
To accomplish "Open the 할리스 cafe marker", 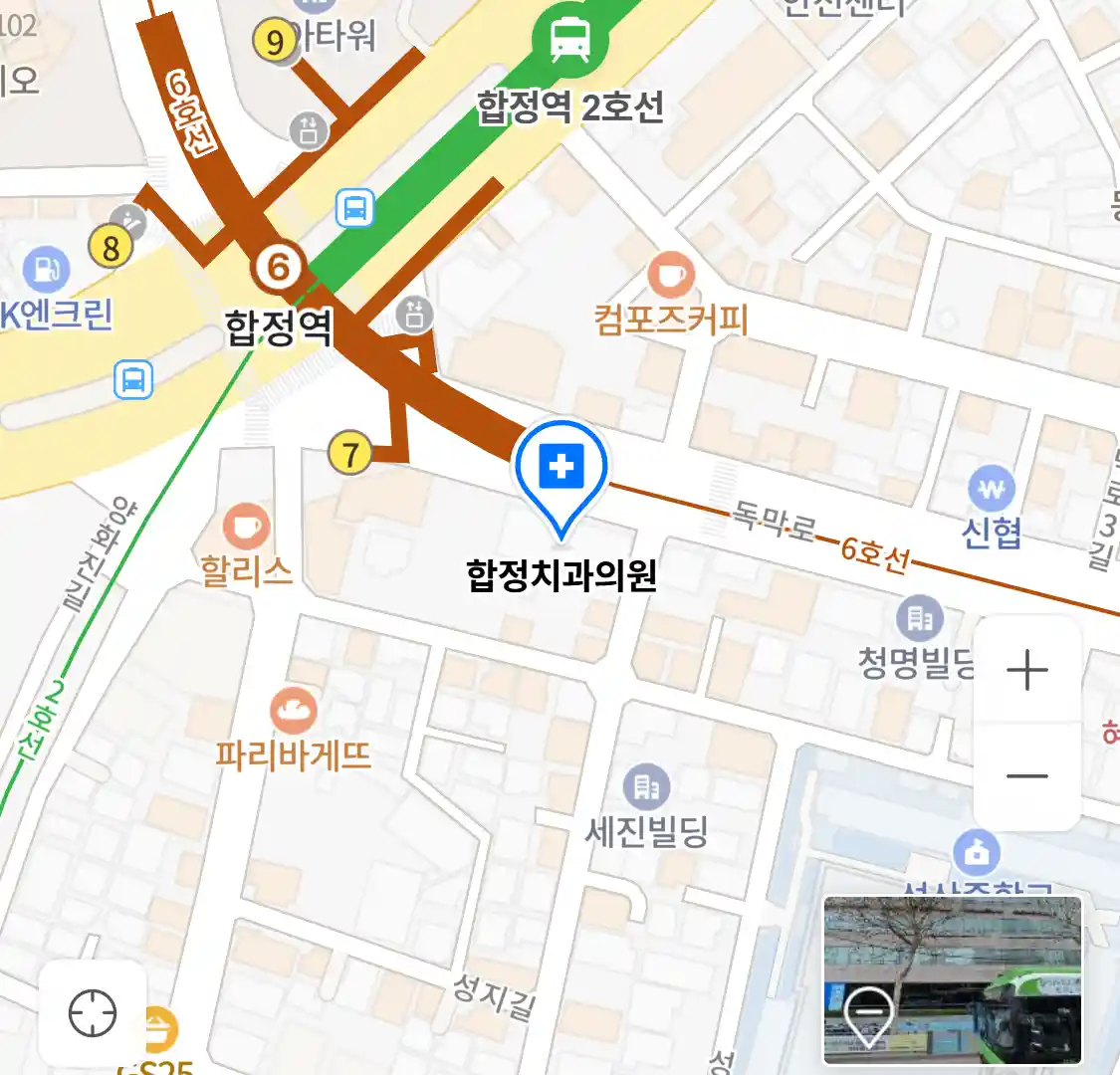I will [x=245, y=528].
